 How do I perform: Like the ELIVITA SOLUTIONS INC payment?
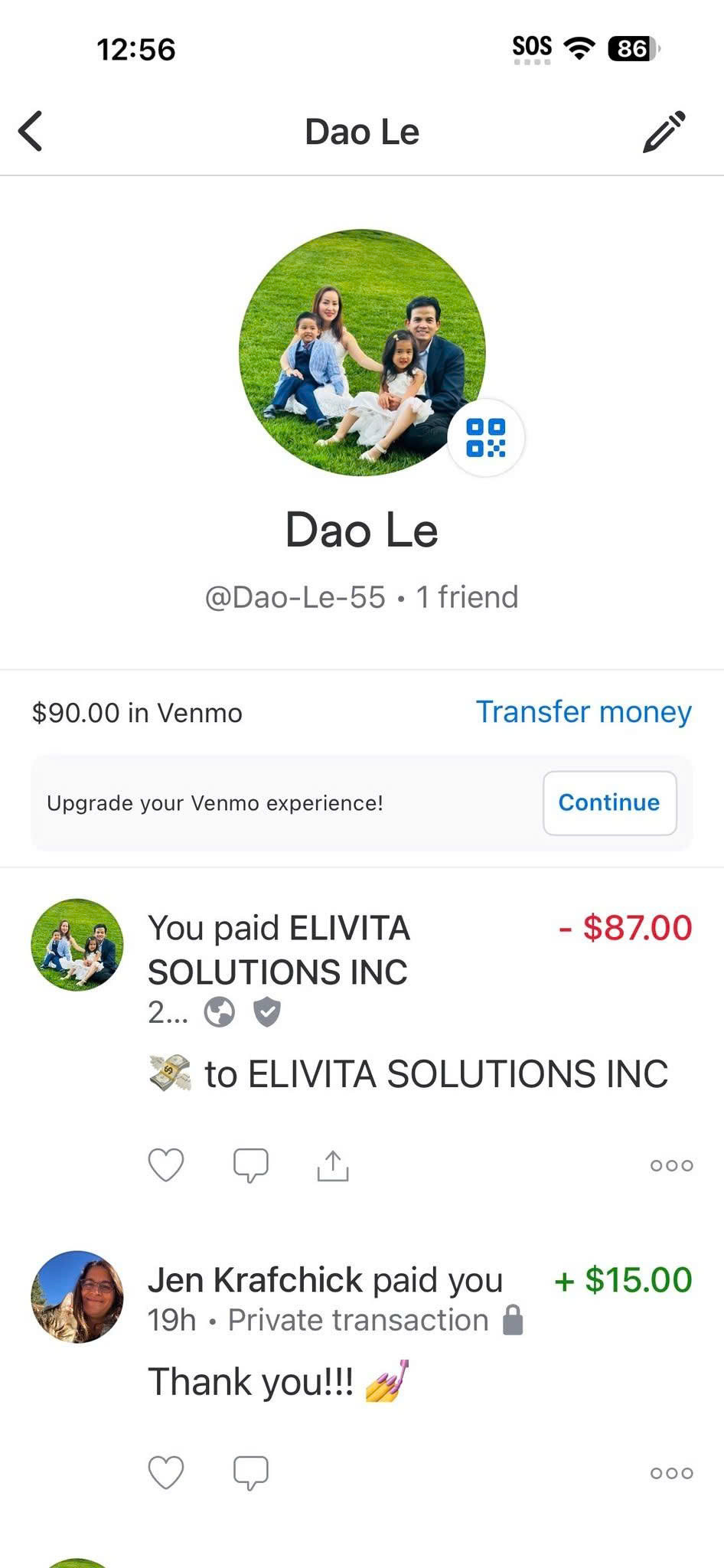(166, 1165)
